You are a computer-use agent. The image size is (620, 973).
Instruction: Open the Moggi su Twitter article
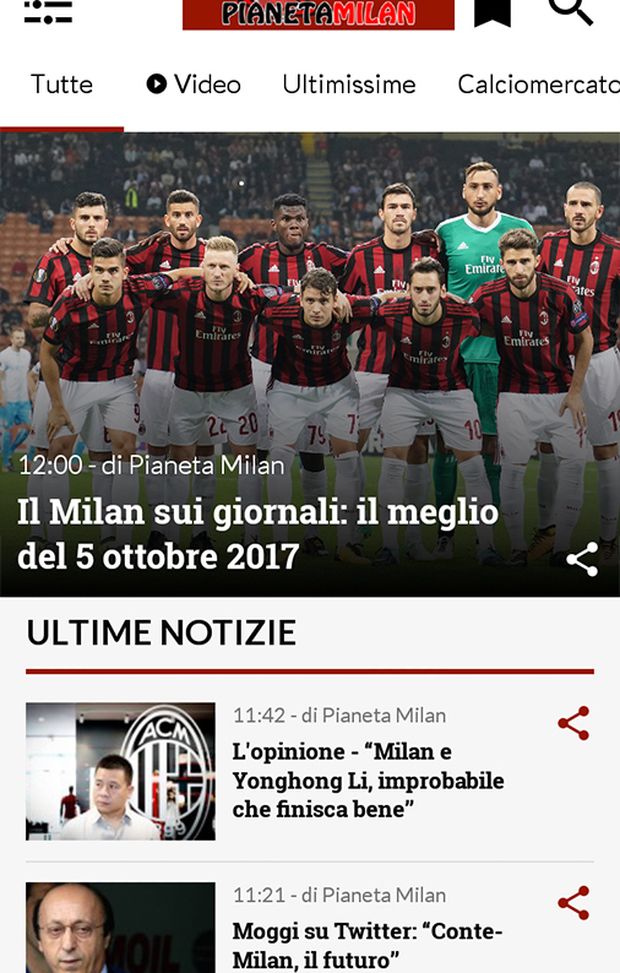tap(367, 945)
